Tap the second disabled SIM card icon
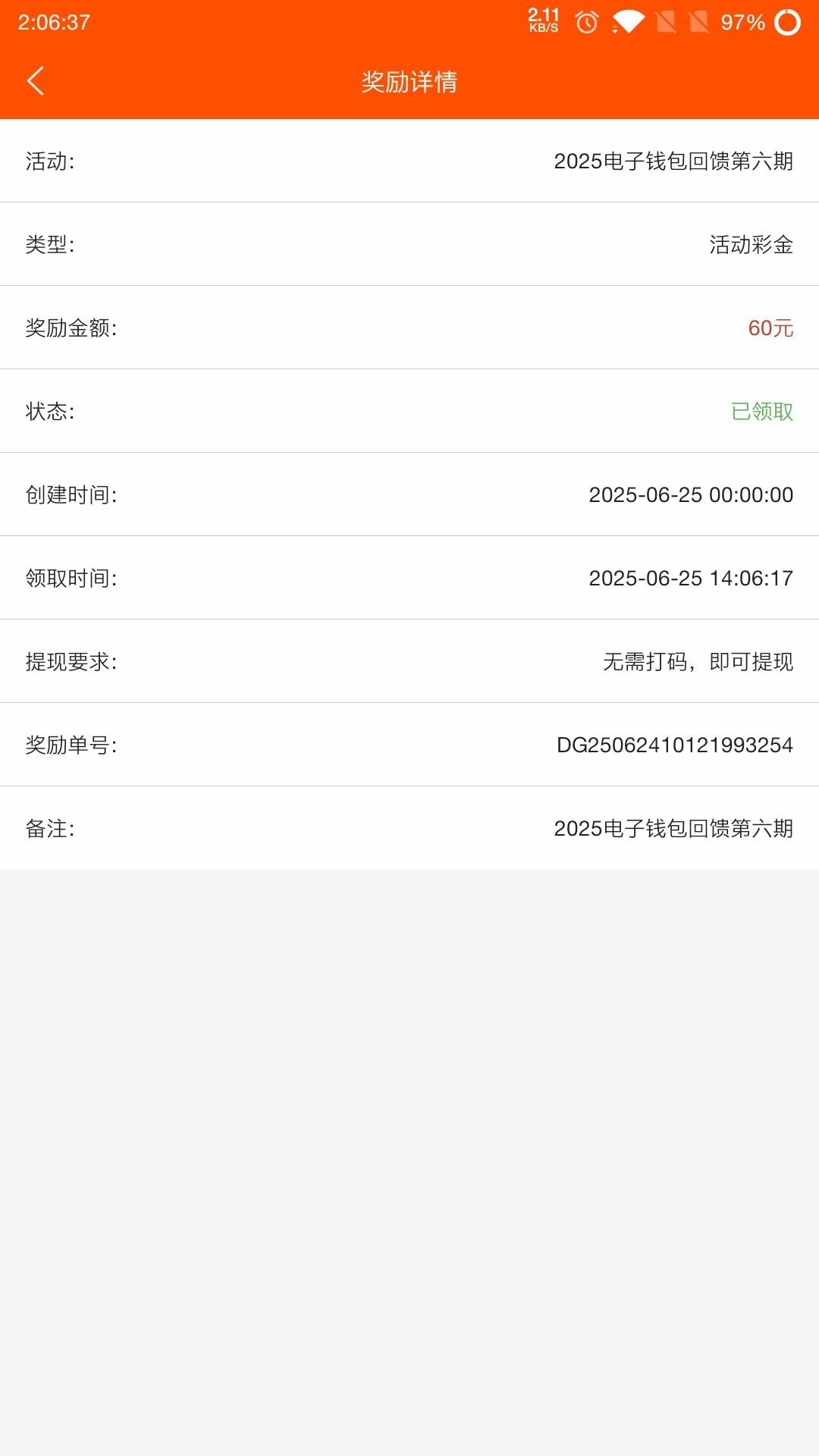Image resolution: width=819 pixels, height=1456 pixels. click(x=698, y=21)
